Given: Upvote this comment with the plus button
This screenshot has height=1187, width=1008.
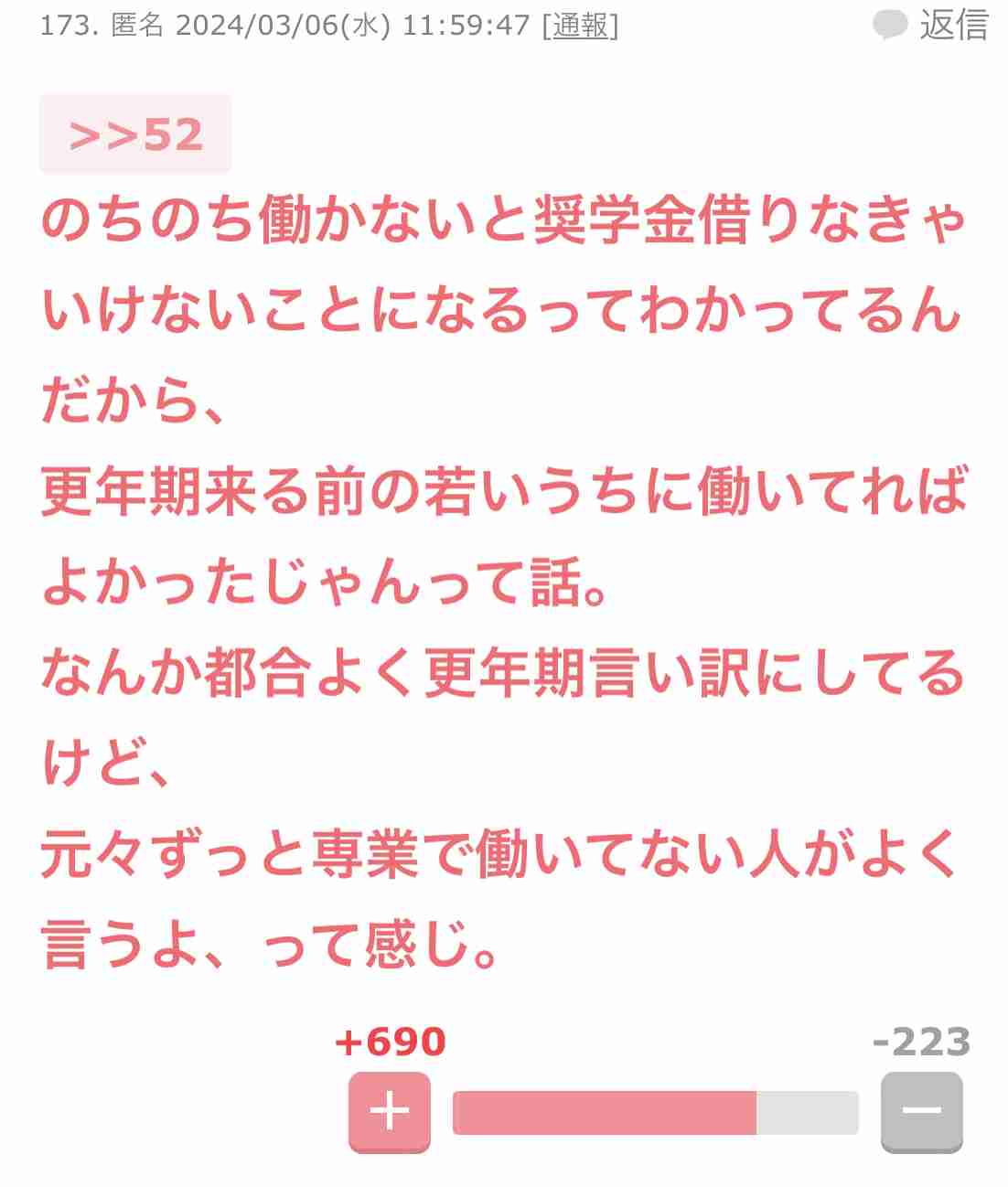Looking at the screenshot, I should tap(390, 1111).
